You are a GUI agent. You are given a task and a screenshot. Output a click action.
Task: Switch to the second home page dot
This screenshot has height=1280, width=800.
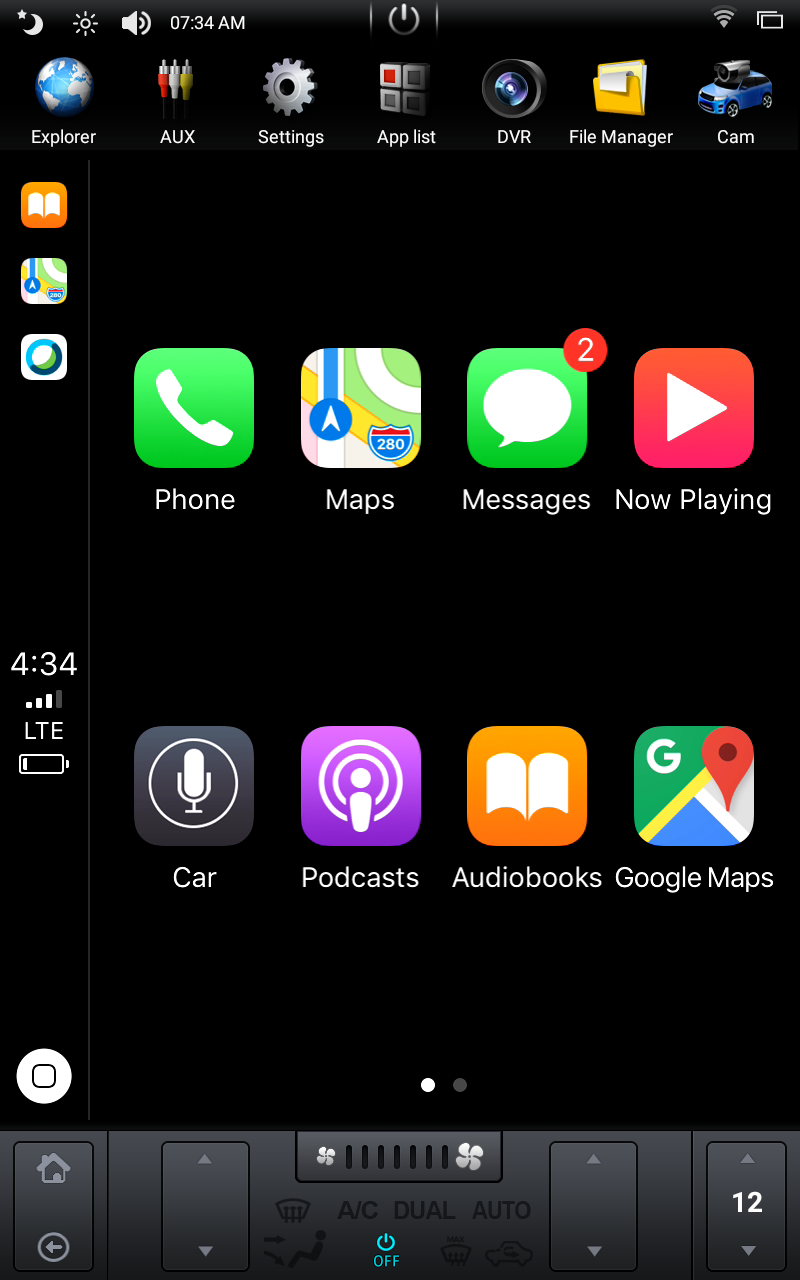[459, 1084]
